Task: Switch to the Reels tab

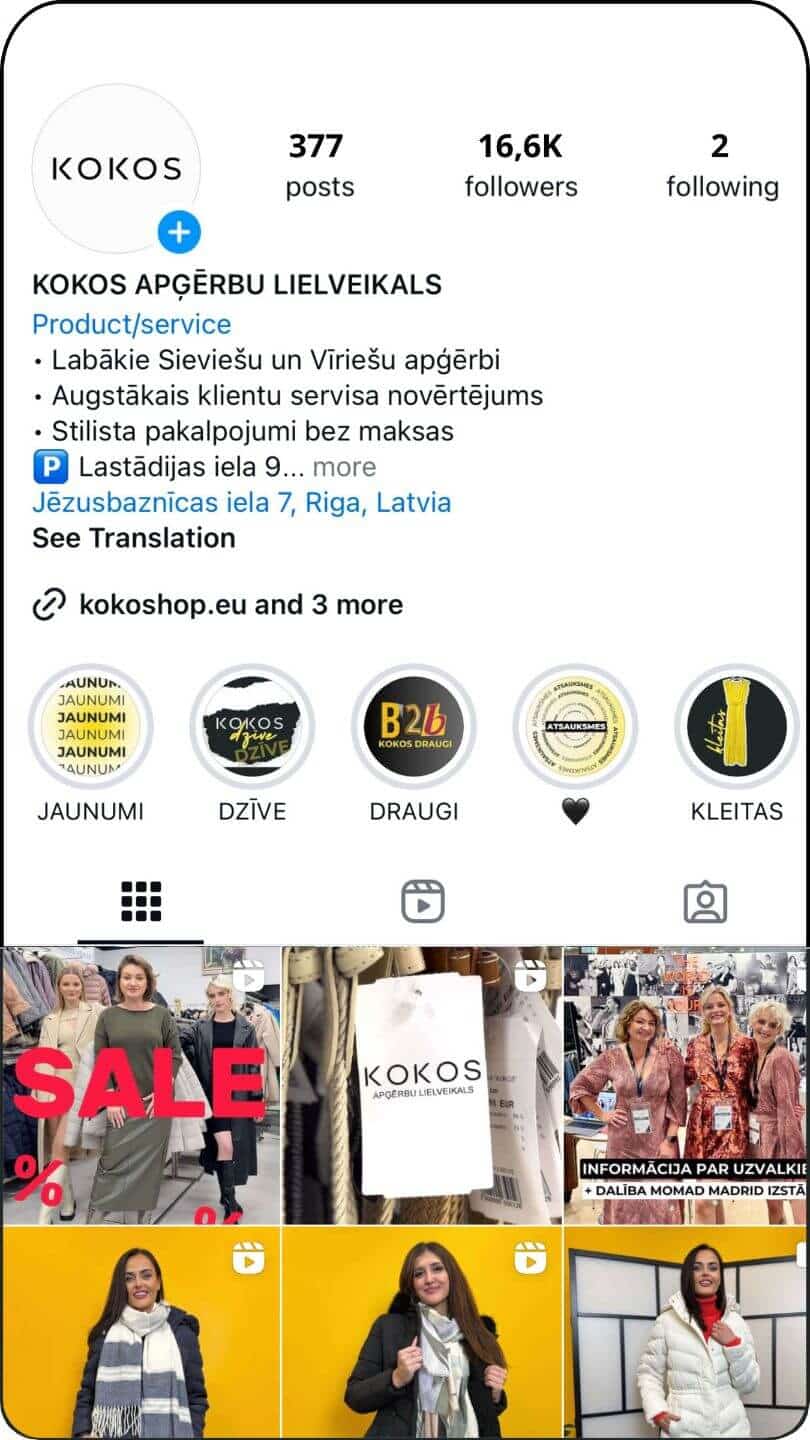Action: [422, 902]
